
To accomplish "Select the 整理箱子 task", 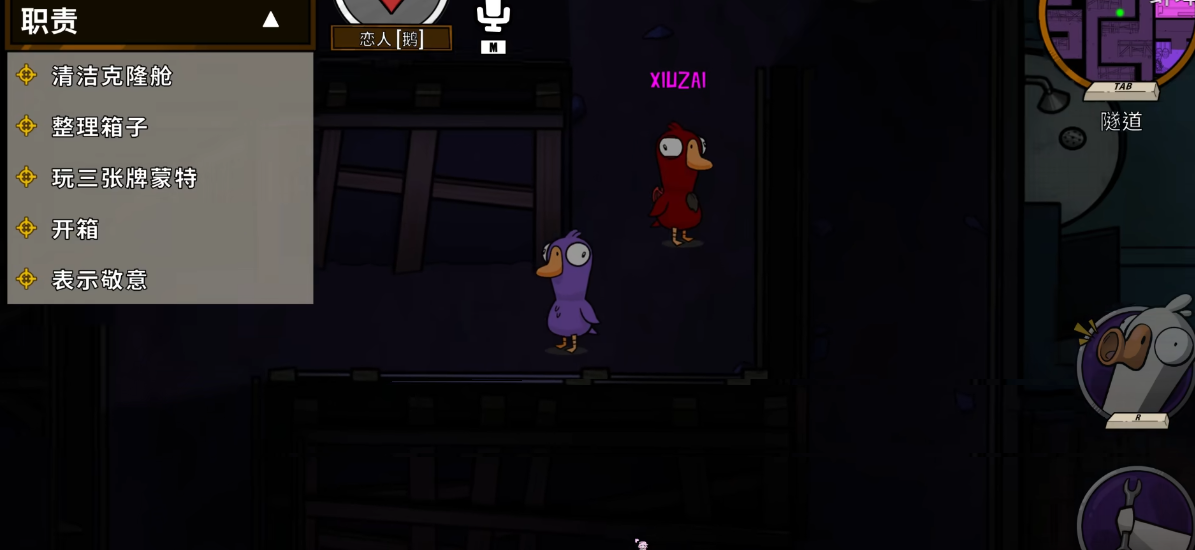I will click(x=100, y=127).
